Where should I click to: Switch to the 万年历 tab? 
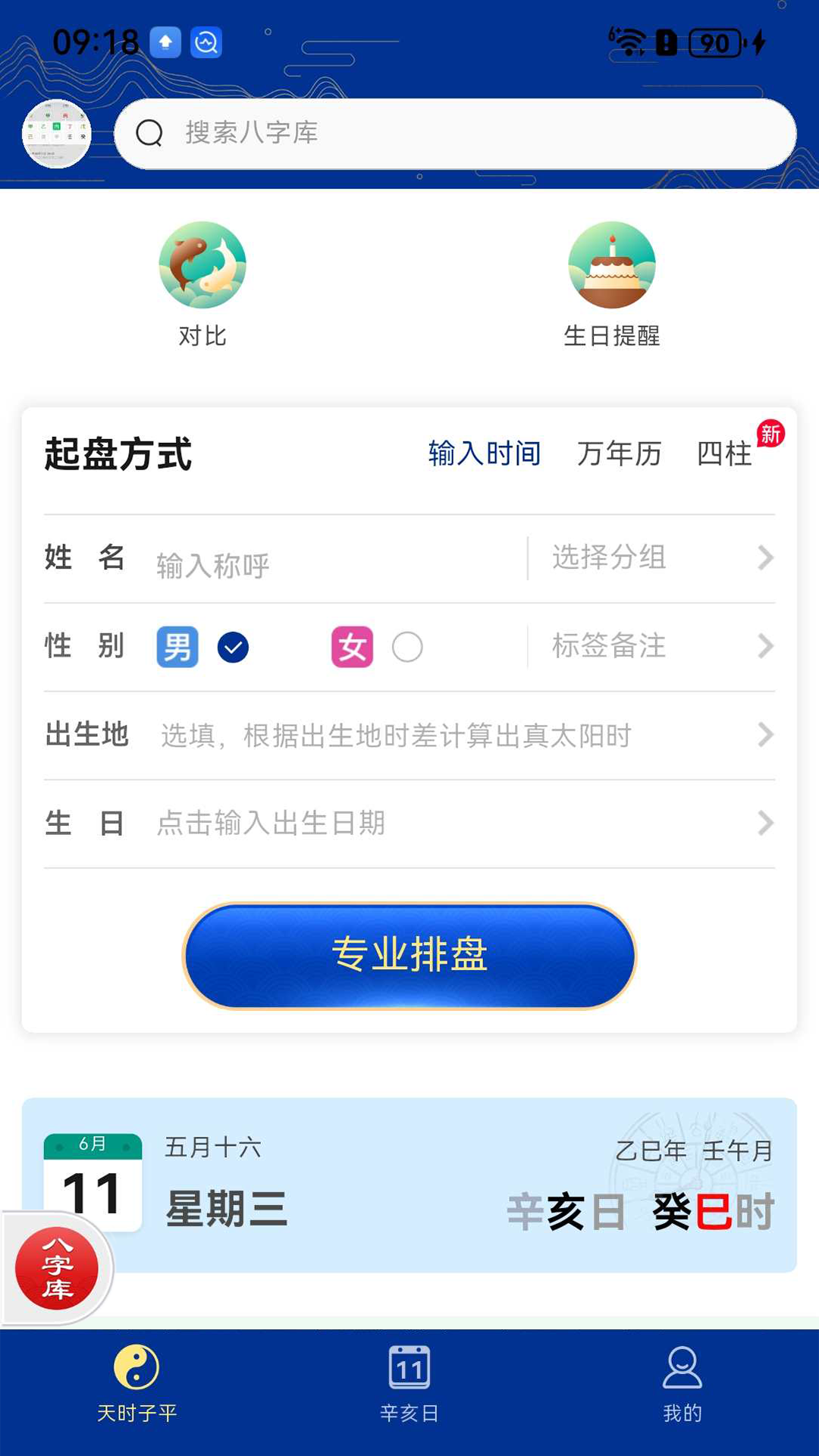pos(619,453)
